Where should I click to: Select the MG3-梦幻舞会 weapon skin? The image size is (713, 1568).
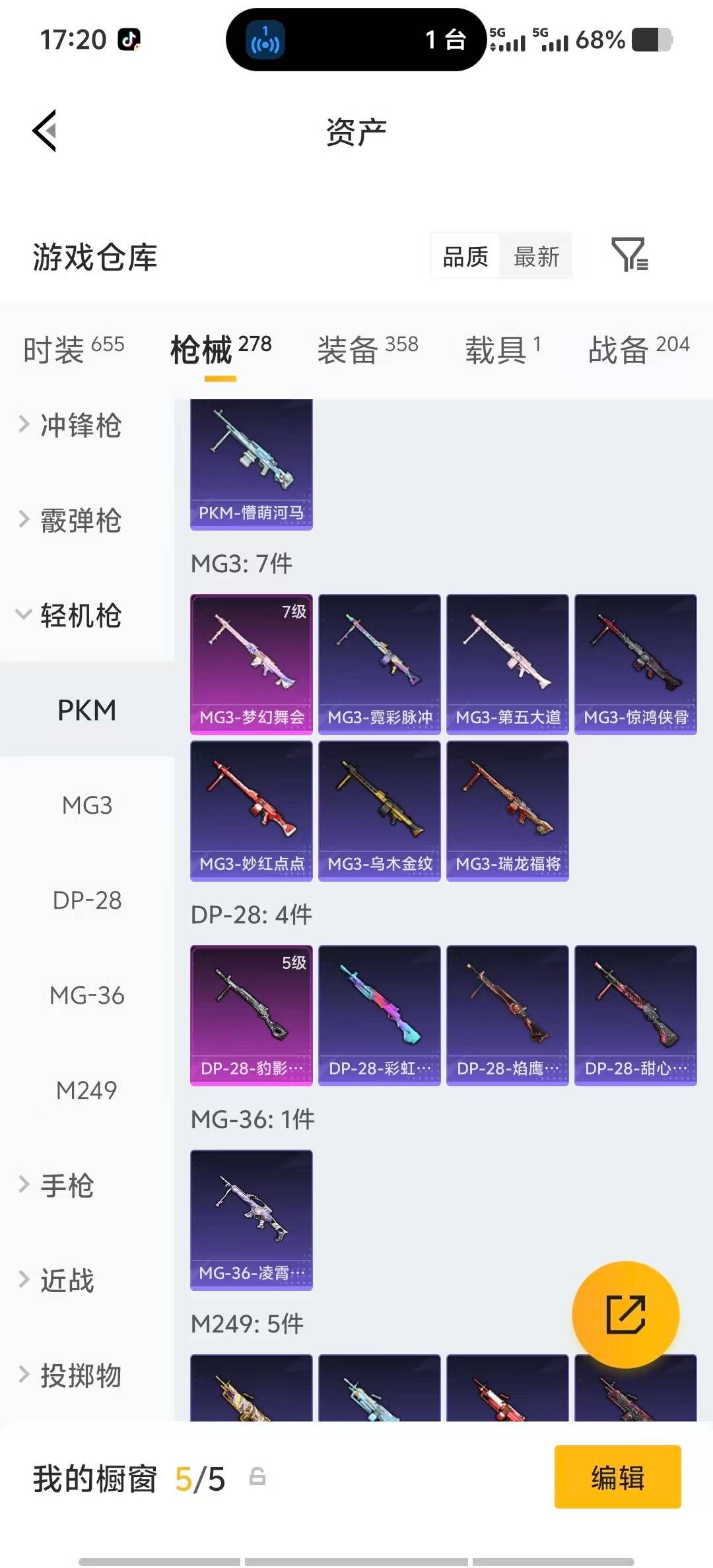[252, 662]
